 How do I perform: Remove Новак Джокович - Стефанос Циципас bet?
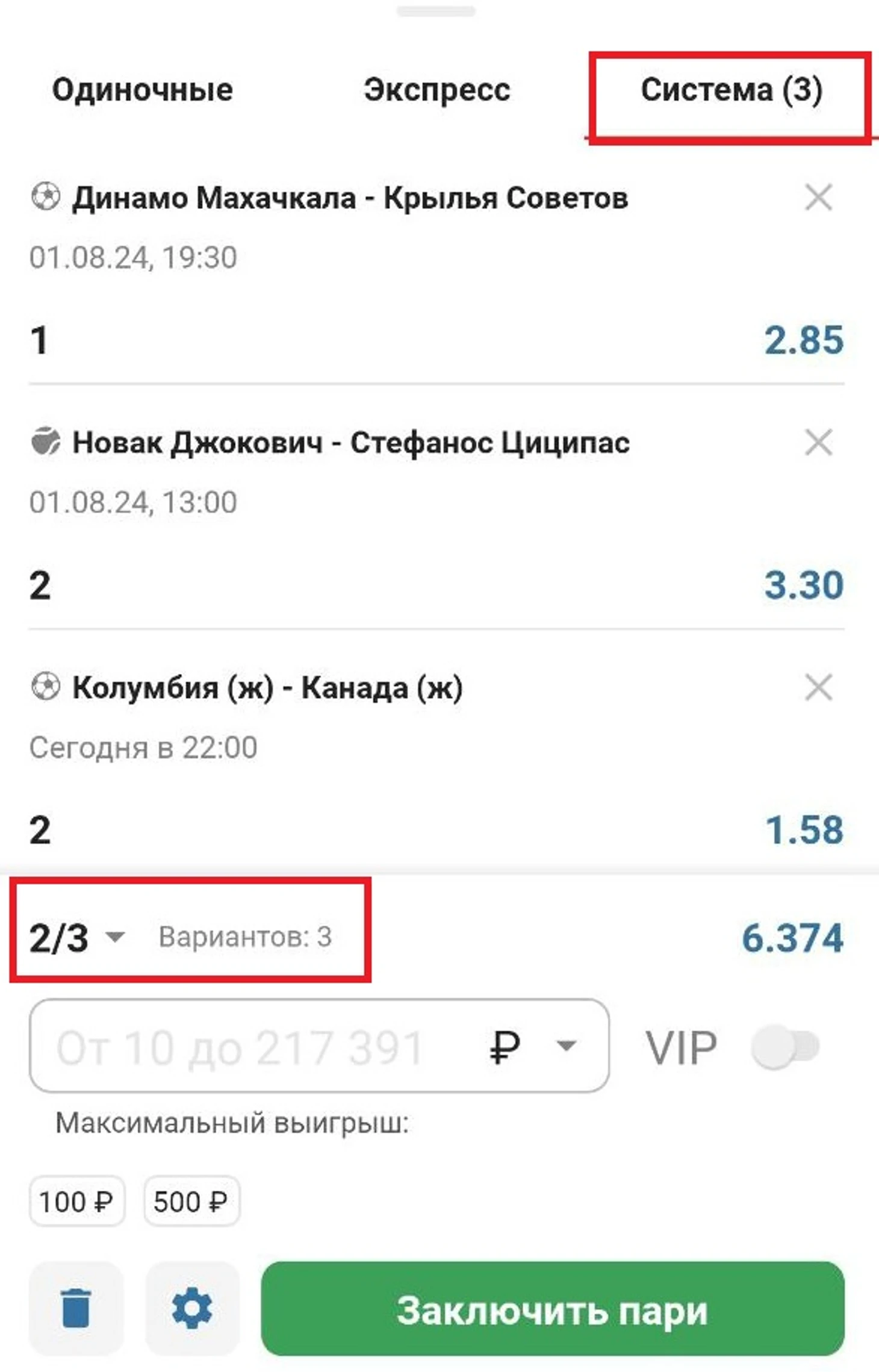tap(818, 443)
